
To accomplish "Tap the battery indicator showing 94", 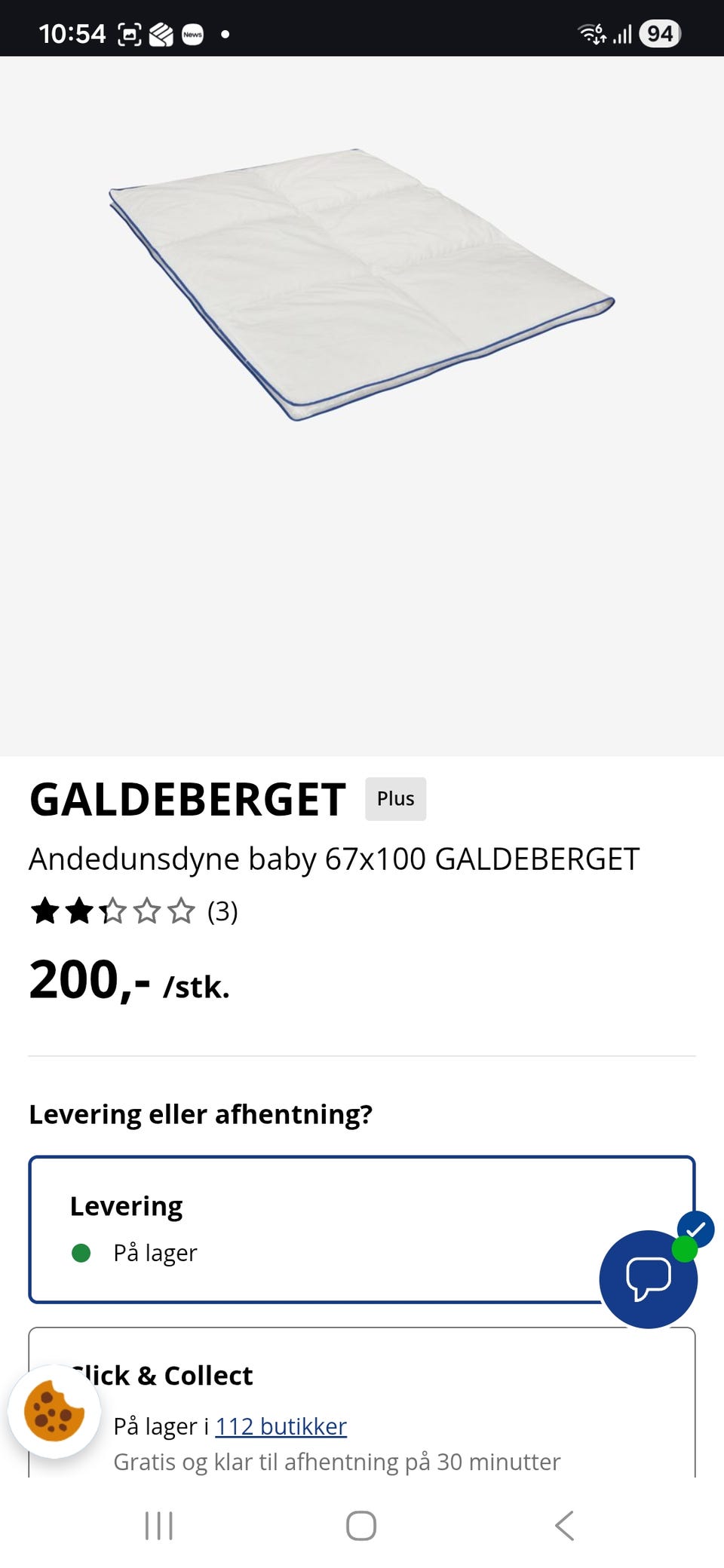I will coord(660,33).
